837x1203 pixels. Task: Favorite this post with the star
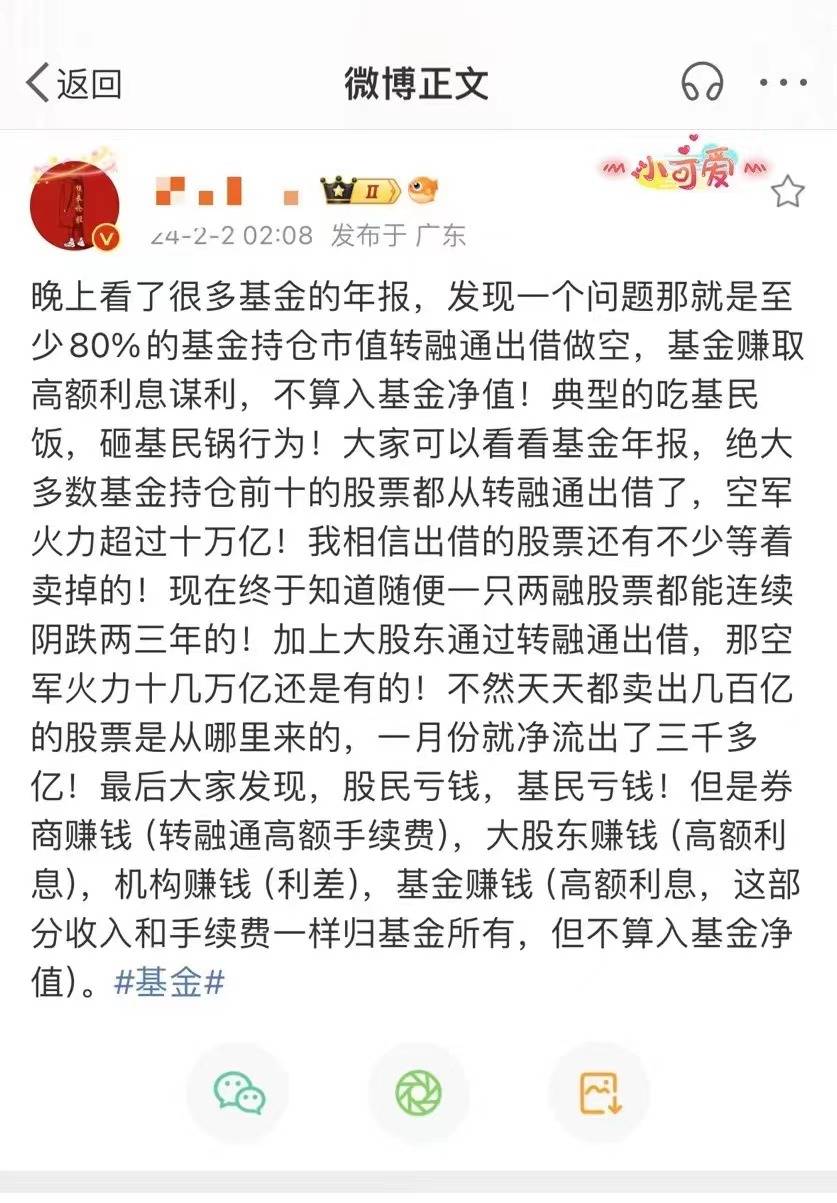788,190
